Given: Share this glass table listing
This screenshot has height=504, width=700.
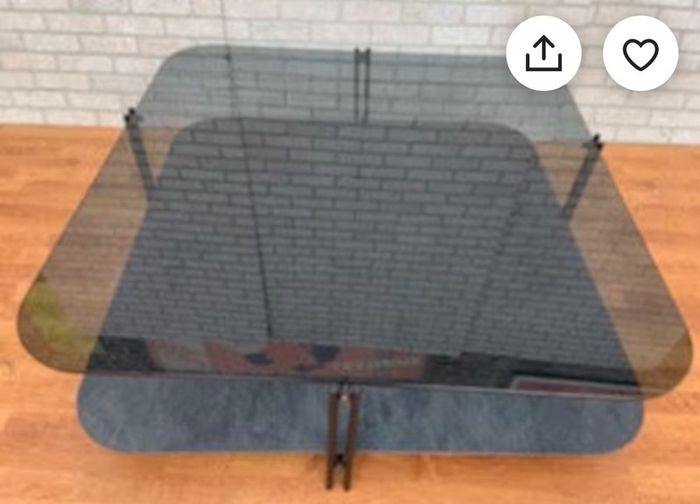Looking at the screenshot, I should [x=544, y=54].
